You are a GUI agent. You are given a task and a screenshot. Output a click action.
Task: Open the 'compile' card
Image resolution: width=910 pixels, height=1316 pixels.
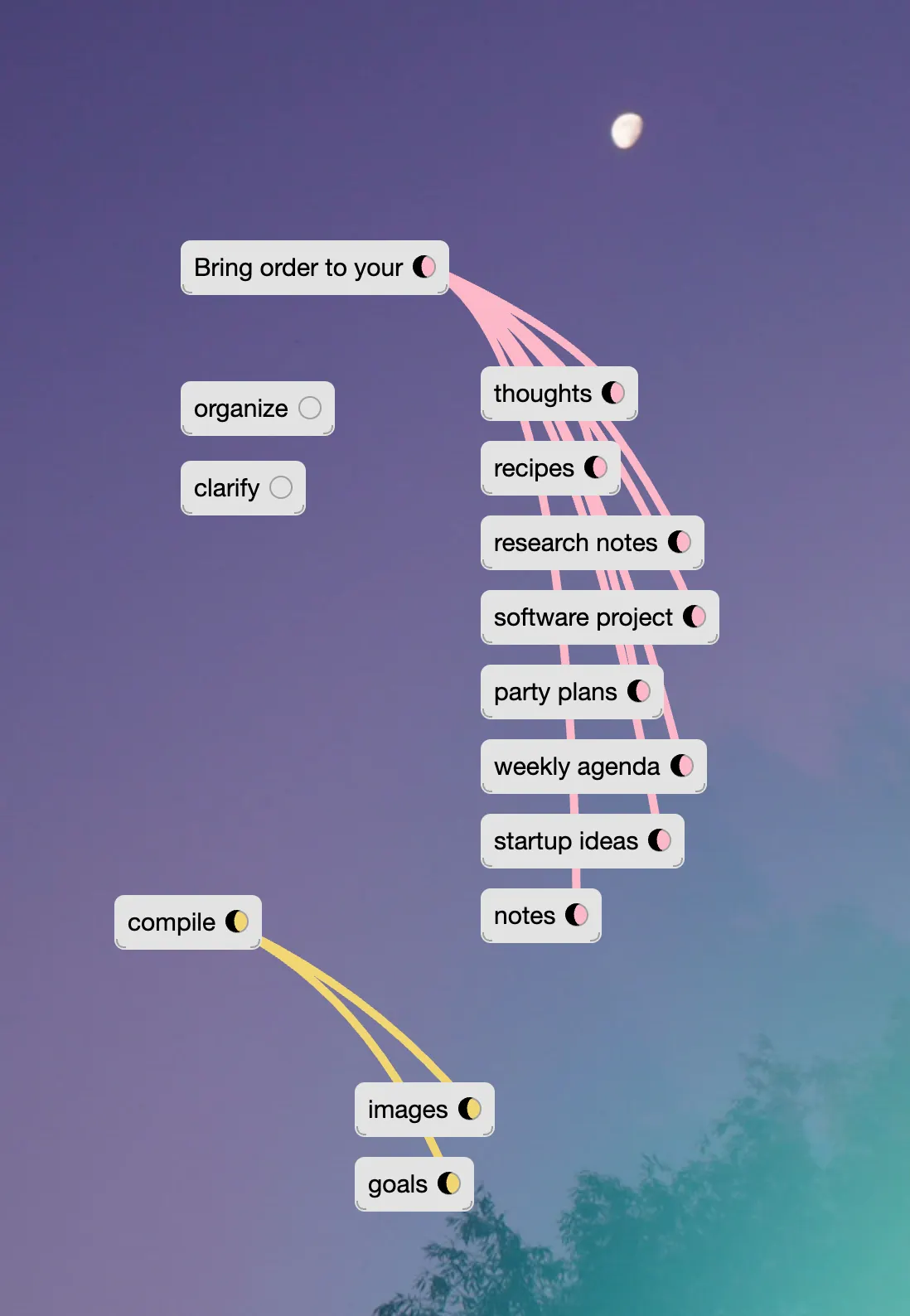(171, 922)
